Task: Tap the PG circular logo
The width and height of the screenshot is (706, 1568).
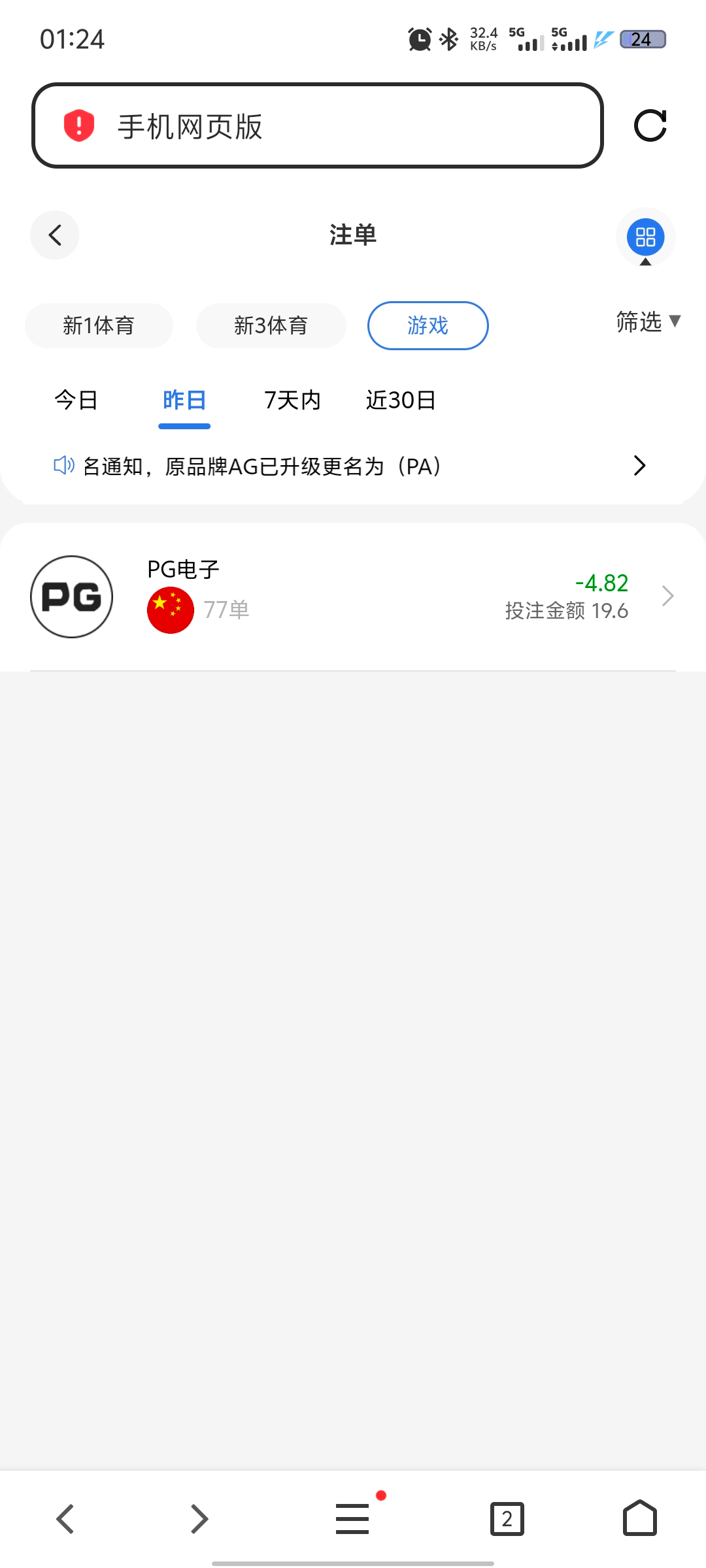Action: point(71,596)
